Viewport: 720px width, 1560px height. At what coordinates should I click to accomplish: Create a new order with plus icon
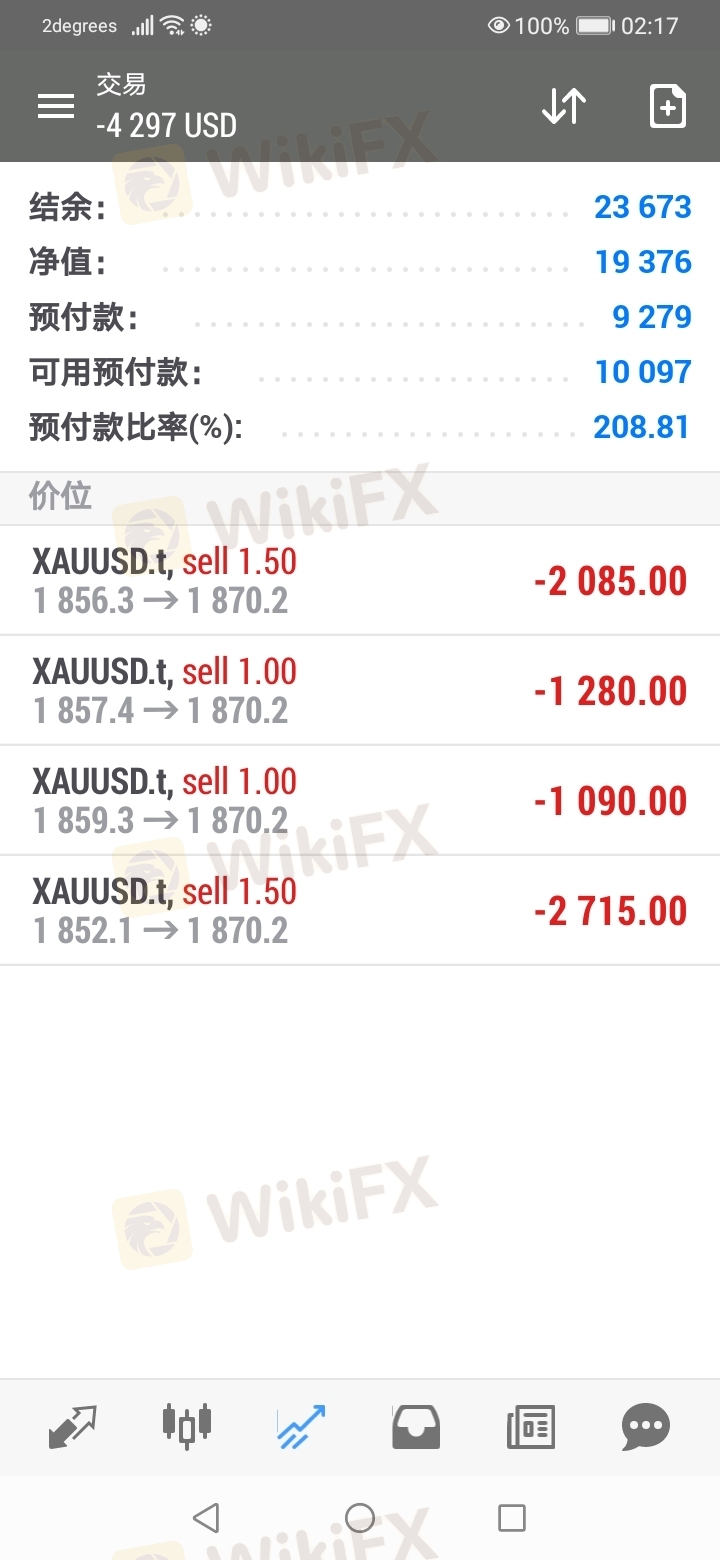tap(667, 106)
